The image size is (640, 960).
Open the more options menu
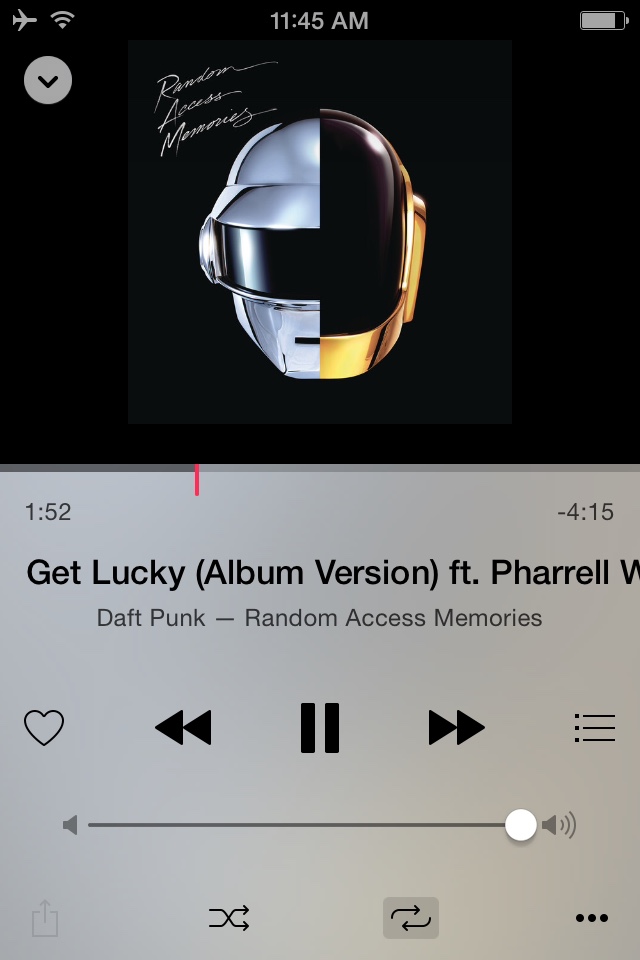point(592,918)
